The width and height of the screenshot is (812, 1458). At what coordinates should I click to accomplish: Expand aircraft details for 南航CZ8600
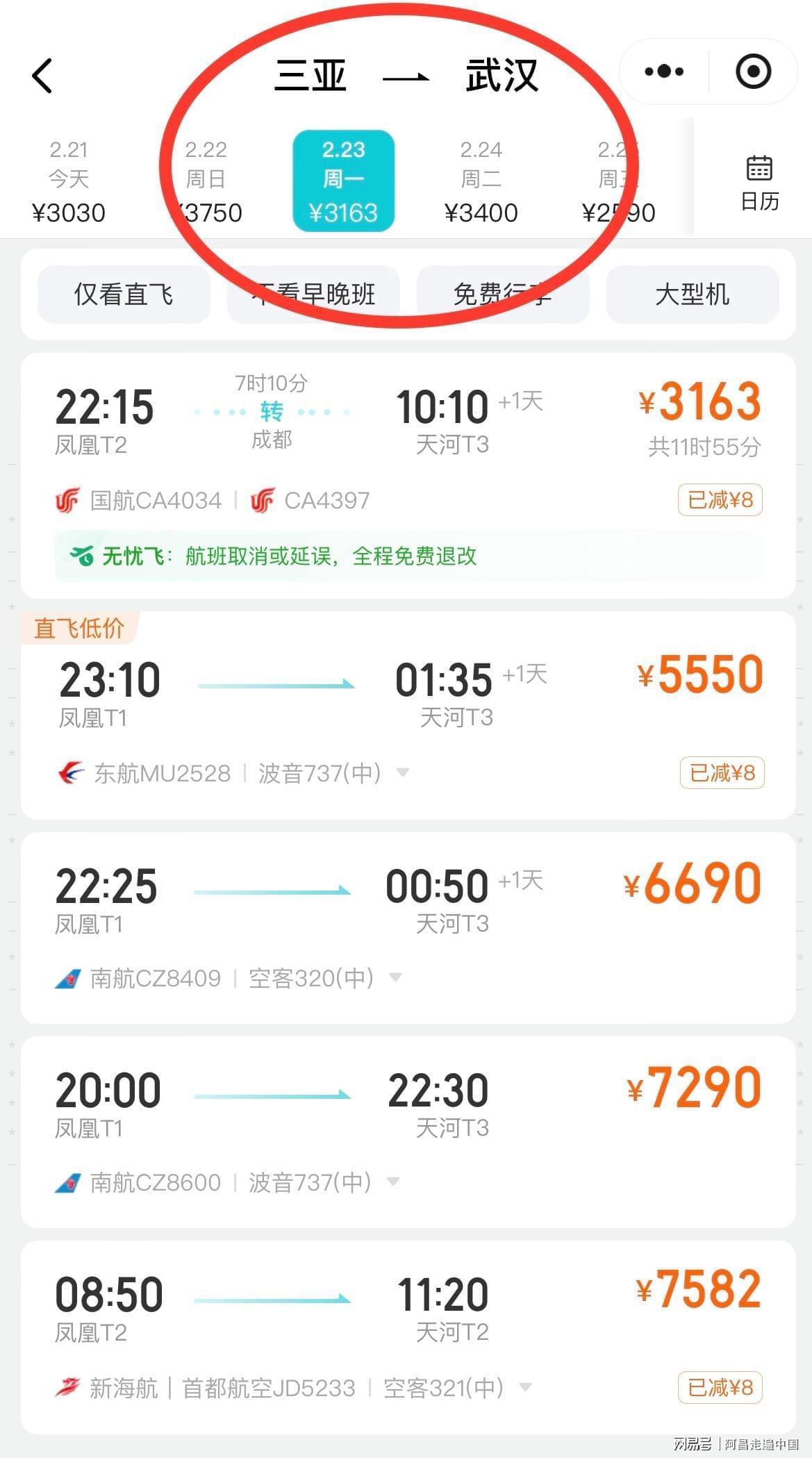click(393, 1182)
